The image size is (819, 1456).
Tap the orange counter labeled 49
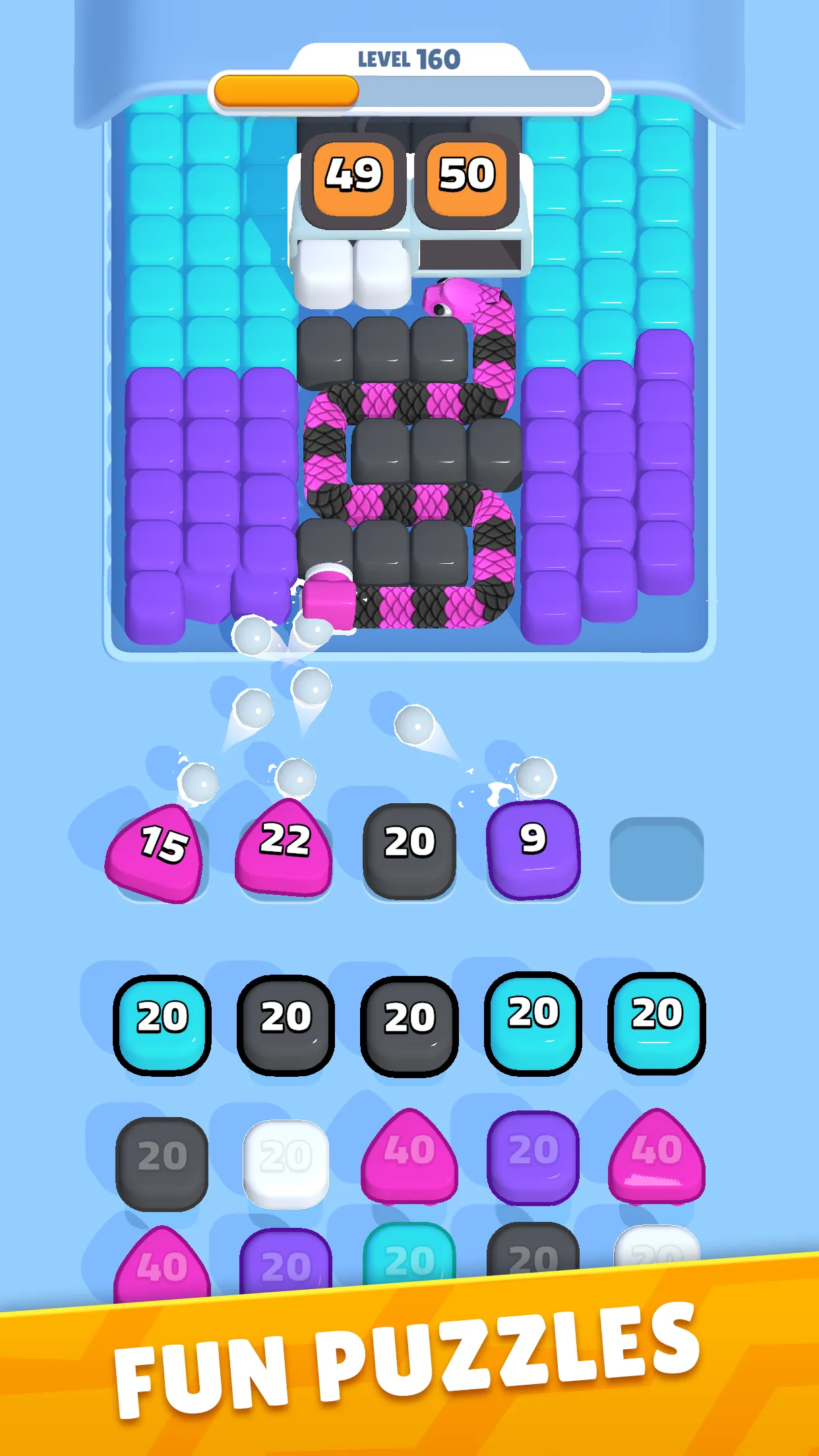pyautogui.click(x=354, y=173)
